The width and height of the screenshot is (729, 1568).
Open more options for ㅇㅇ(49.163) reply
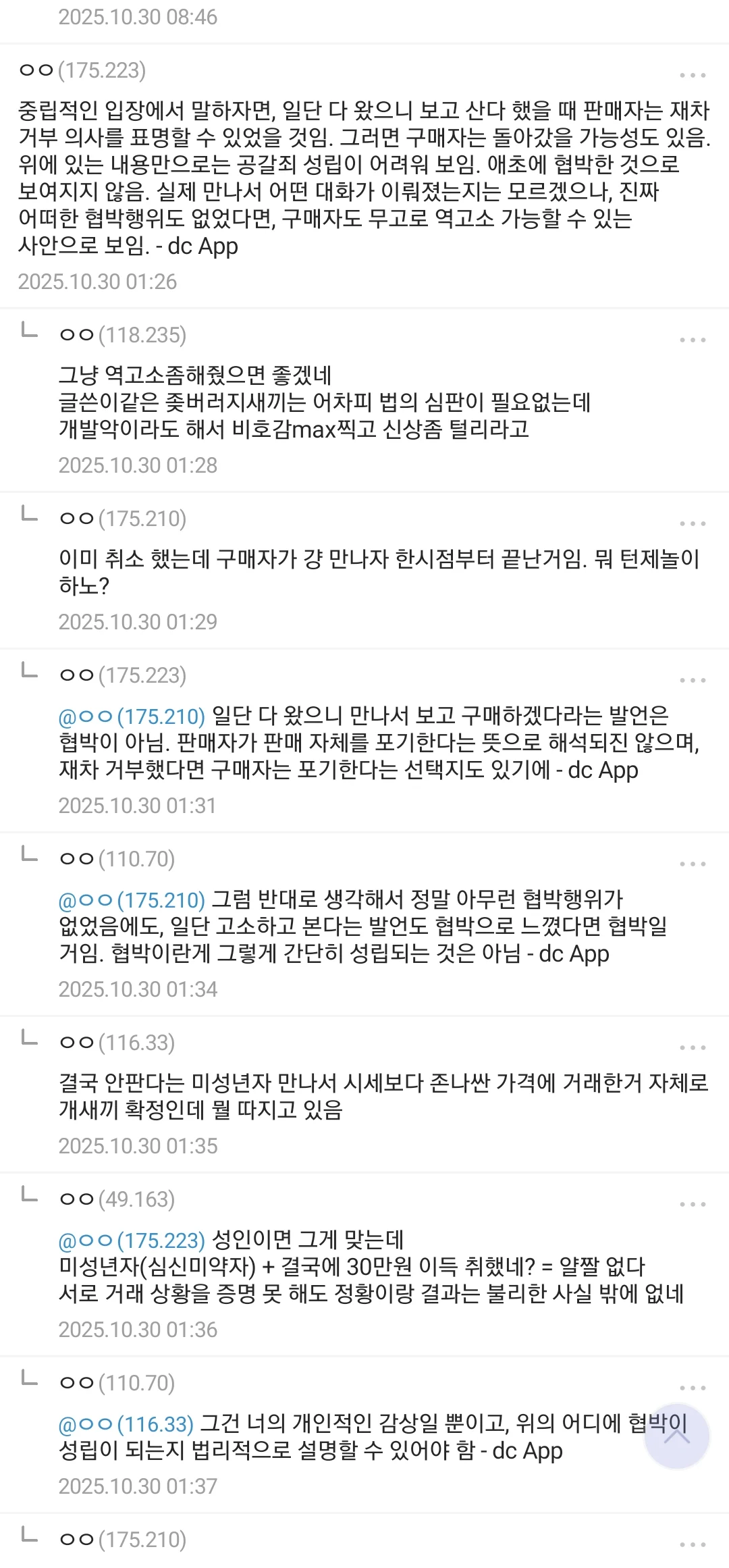(x=693, y=1204)
